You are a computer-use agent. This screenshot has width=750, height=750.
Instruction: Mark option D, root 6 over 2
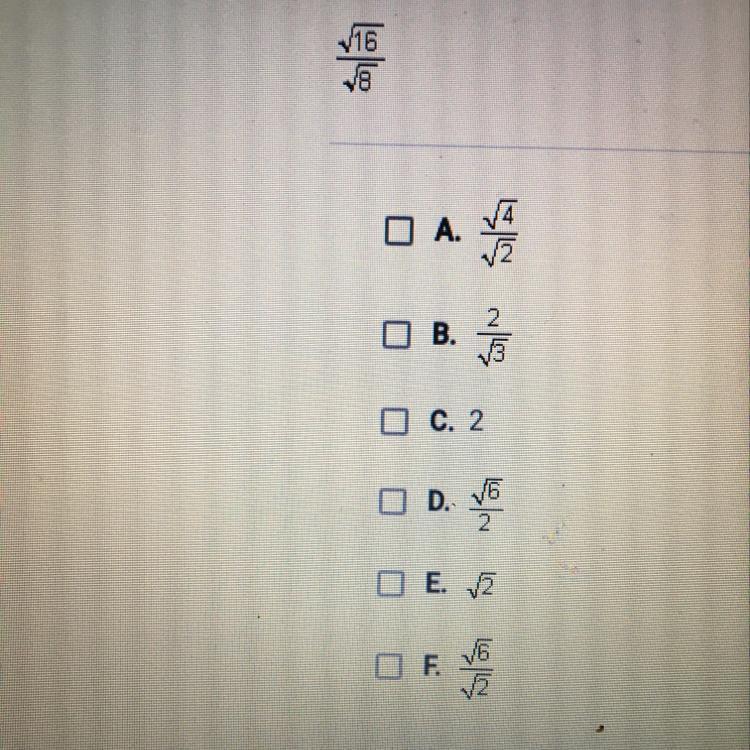[391, 503]
